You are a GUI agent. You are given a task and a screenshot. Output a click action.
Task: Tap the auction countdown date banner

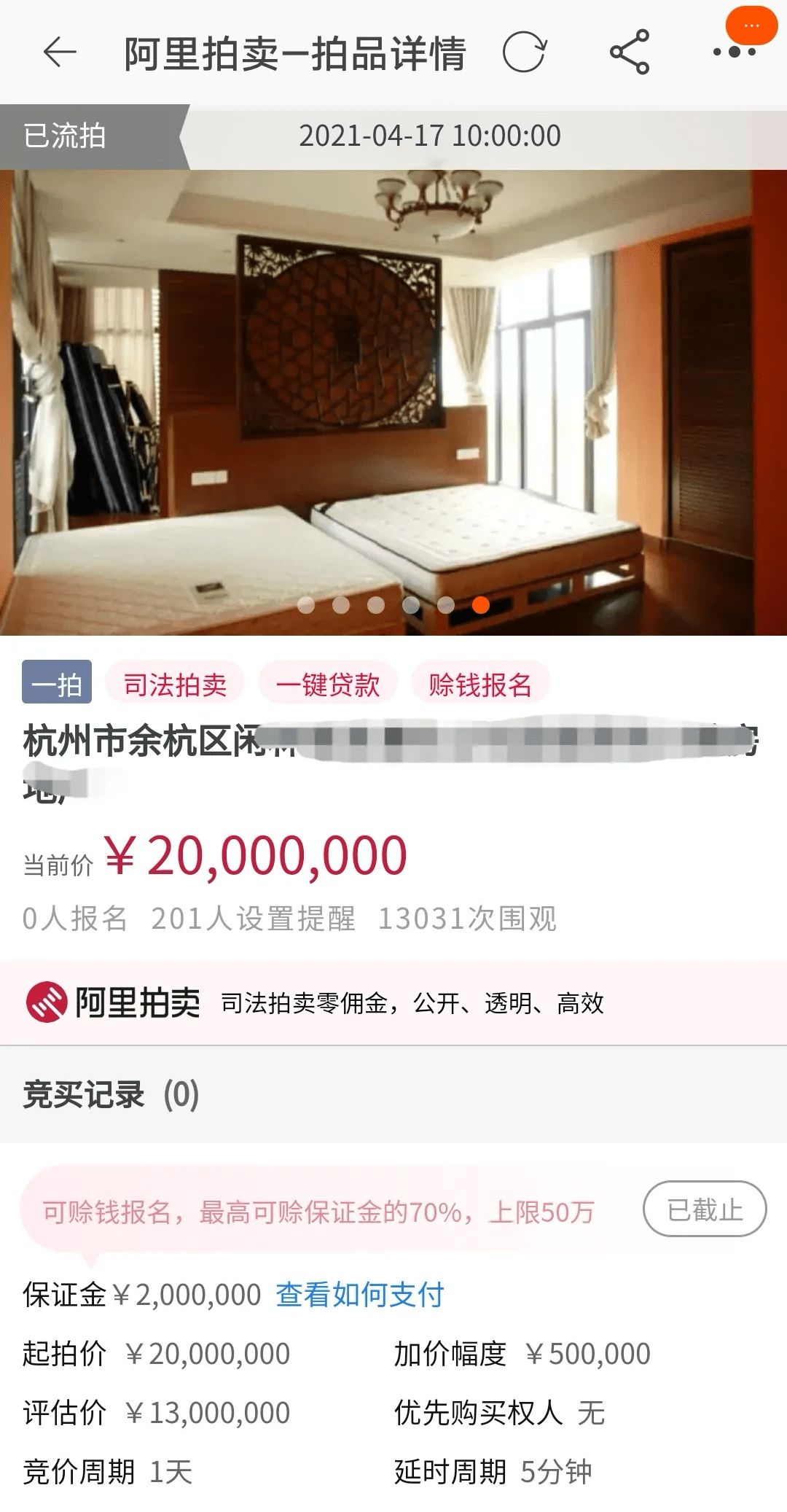430,135
